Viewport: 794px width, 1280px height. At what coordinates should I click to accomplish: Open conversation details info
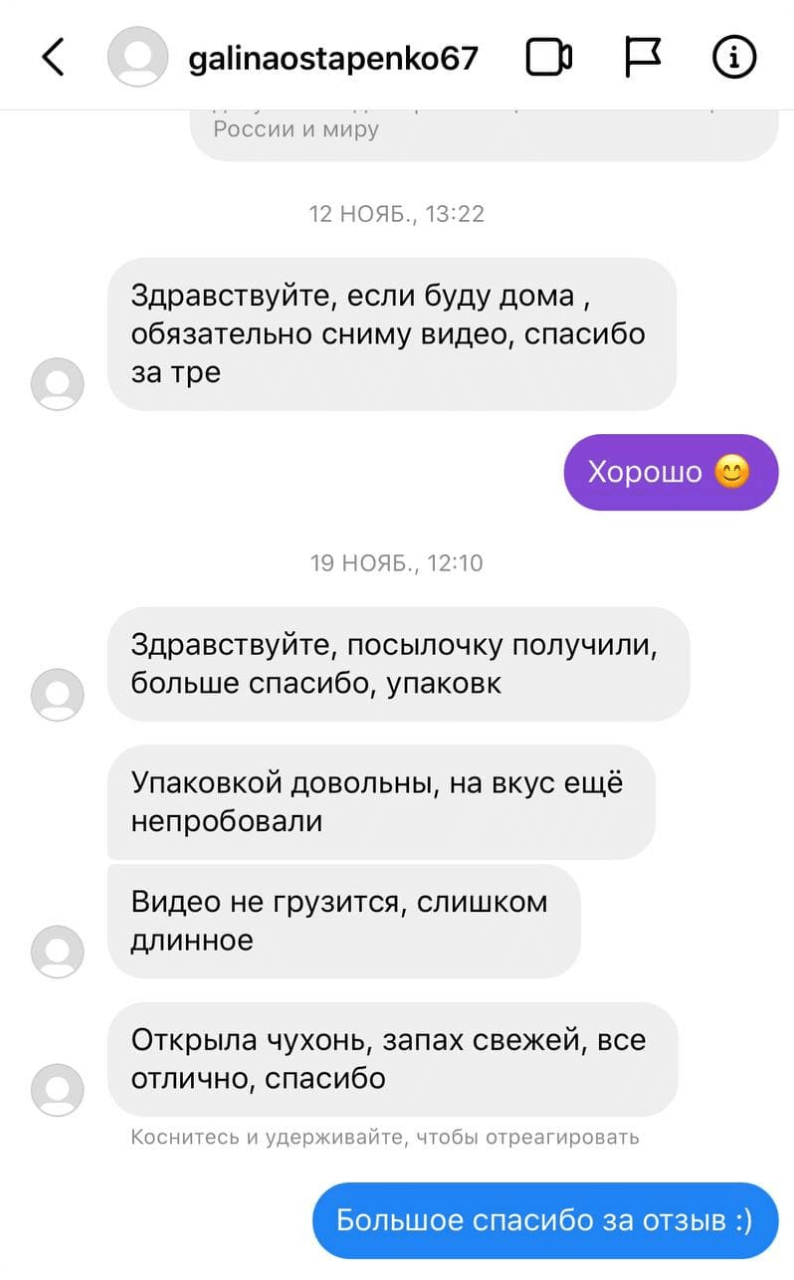click(734, 58)
